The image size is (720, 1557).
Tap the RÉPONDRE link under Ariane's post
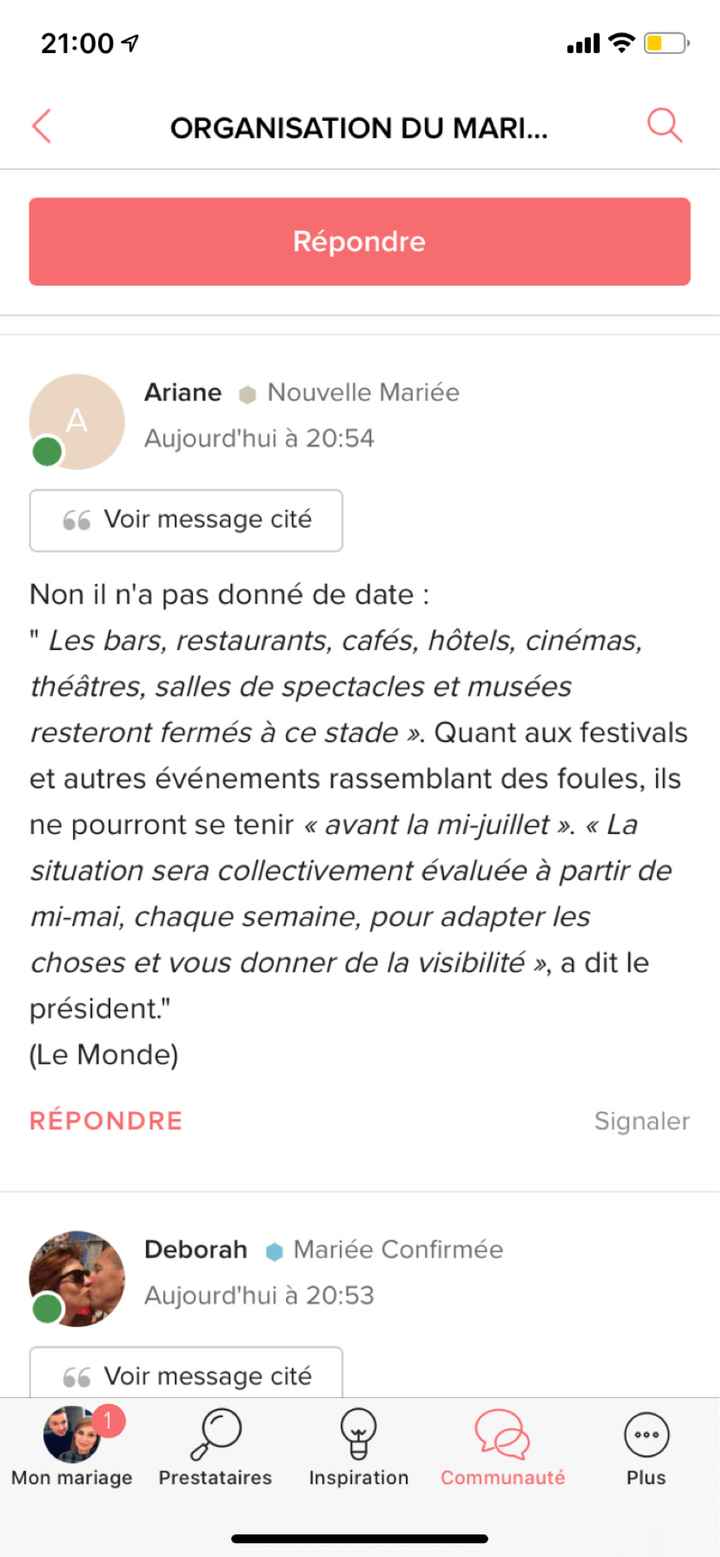105,1120
